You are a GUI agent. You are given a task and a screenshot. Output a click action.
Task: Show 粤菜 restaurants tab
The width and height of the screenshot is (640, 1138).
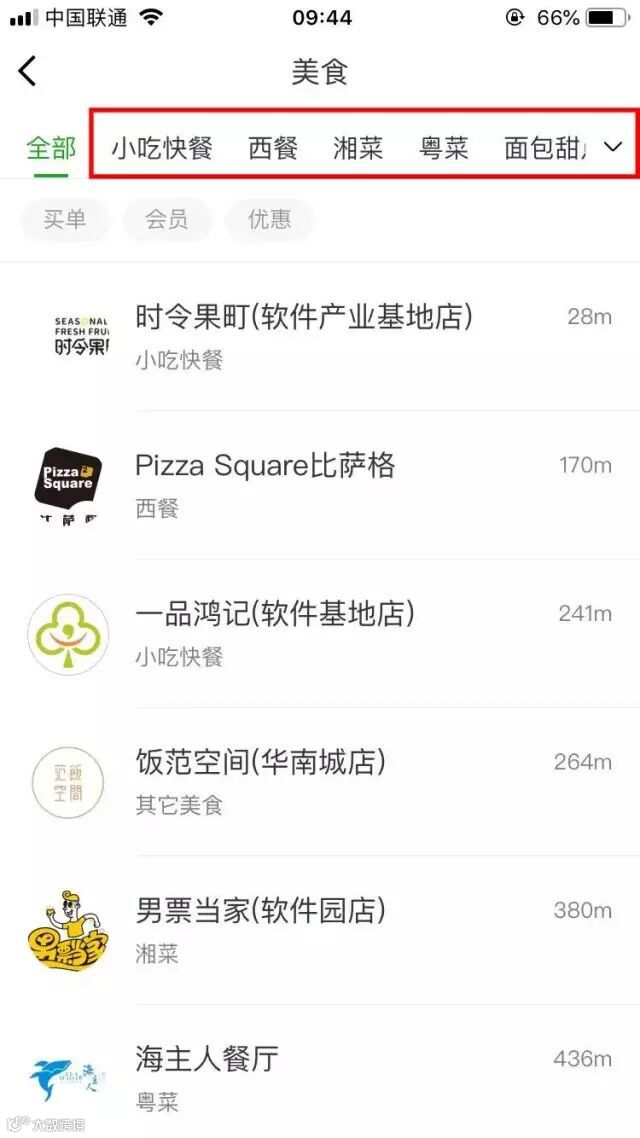tap(444, 149)
